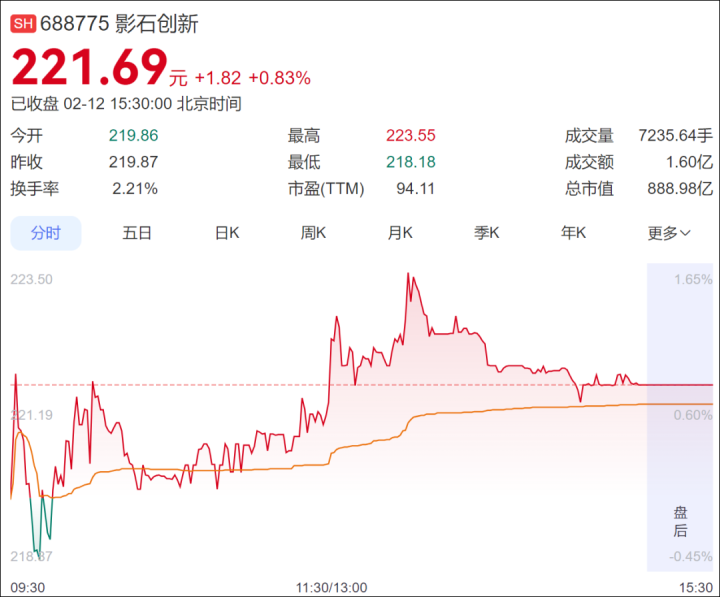Viewport: 720px width, 597px height.
Task: Select the 分时 chart tab
Action: [46, 233]
